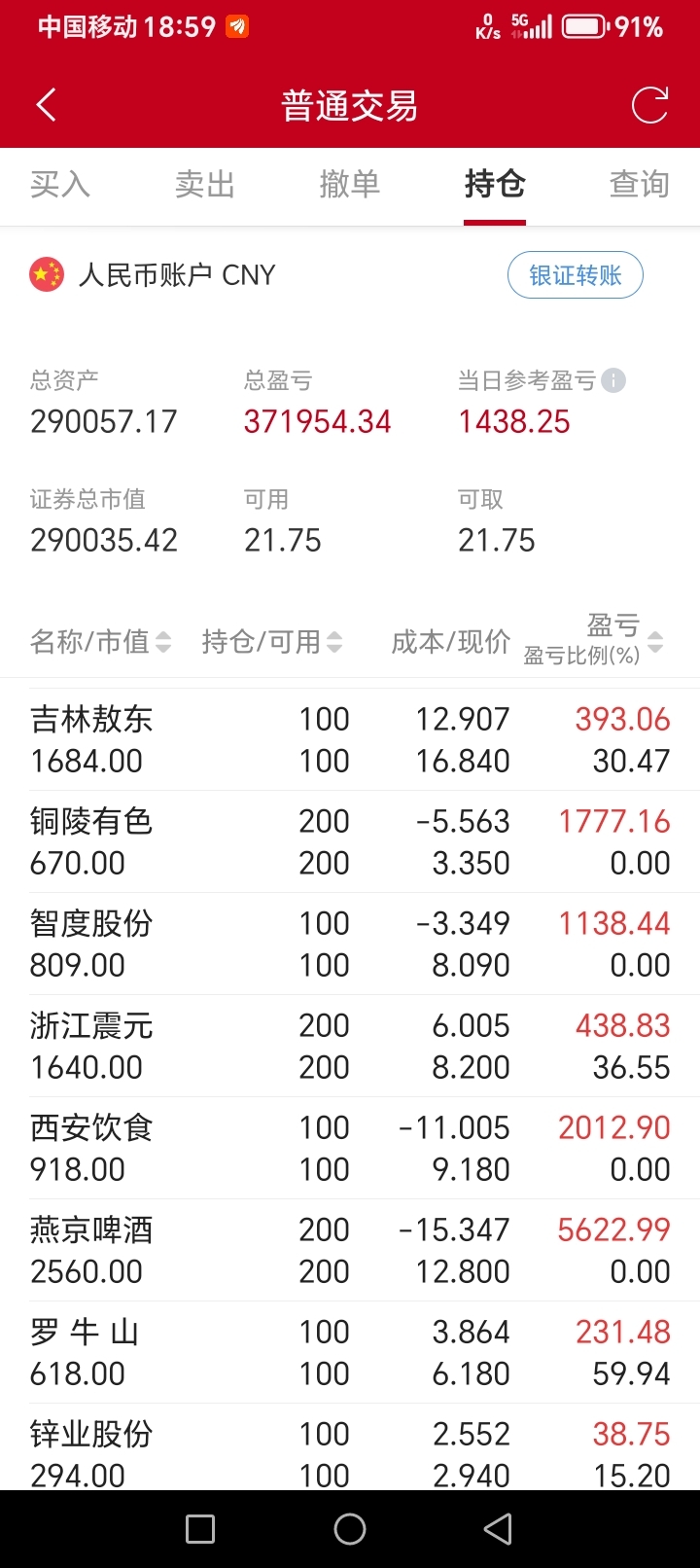Open the 查询 tab
The height and width of the screenshot is (1568, 700).
[640, 184]
